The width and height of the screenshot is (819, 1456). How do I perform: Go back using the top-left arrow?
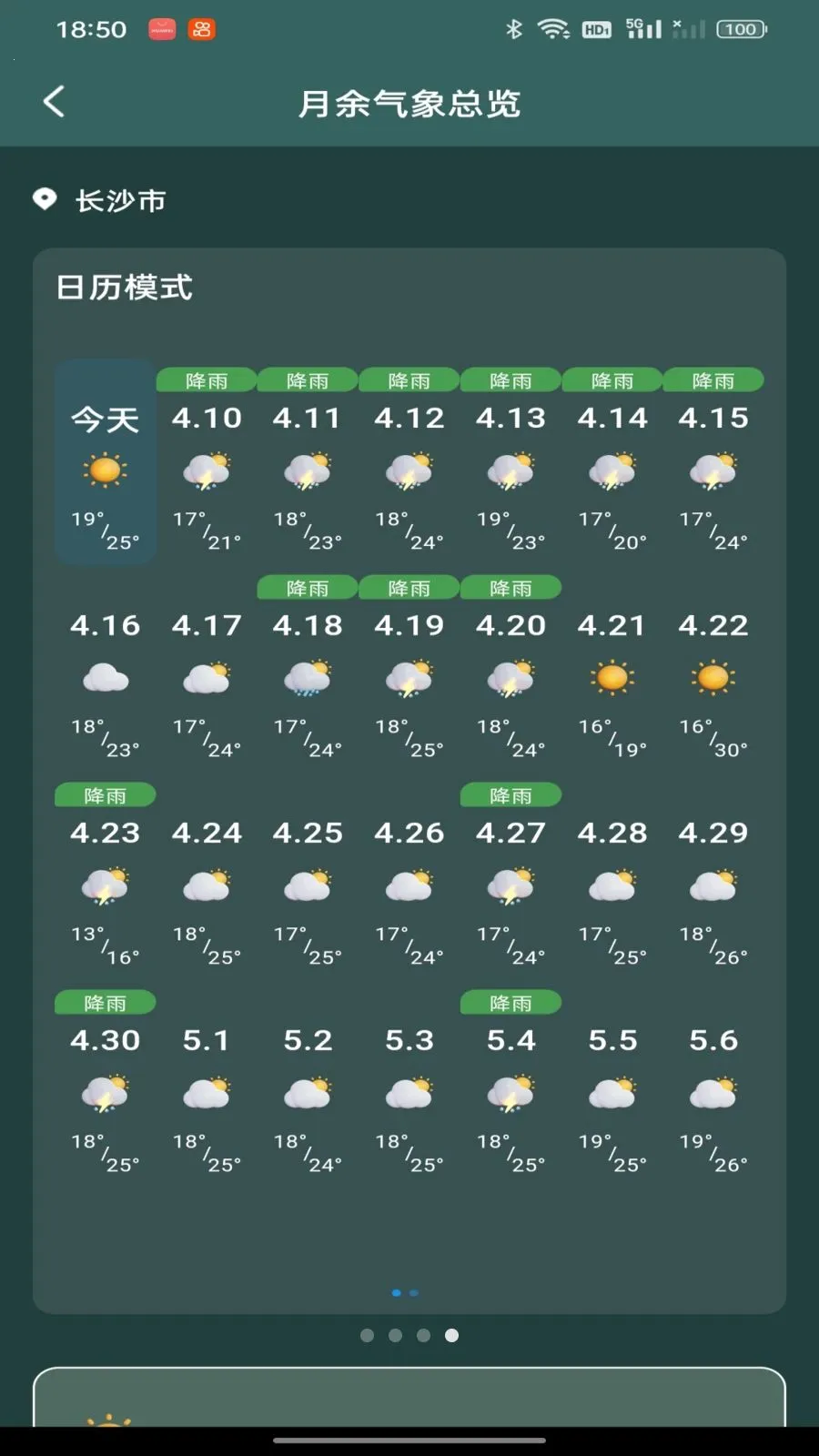[x=54, y=101]
